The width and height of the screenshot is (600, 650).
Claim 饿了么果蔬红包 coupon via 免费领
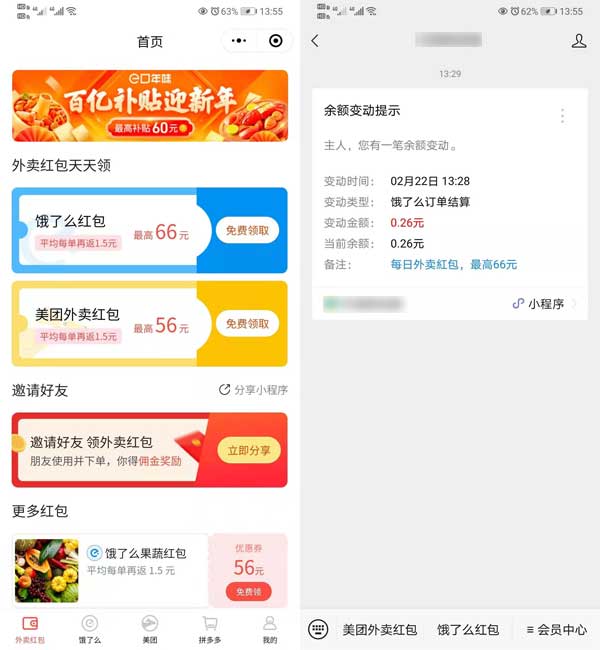tap(247, 592)
